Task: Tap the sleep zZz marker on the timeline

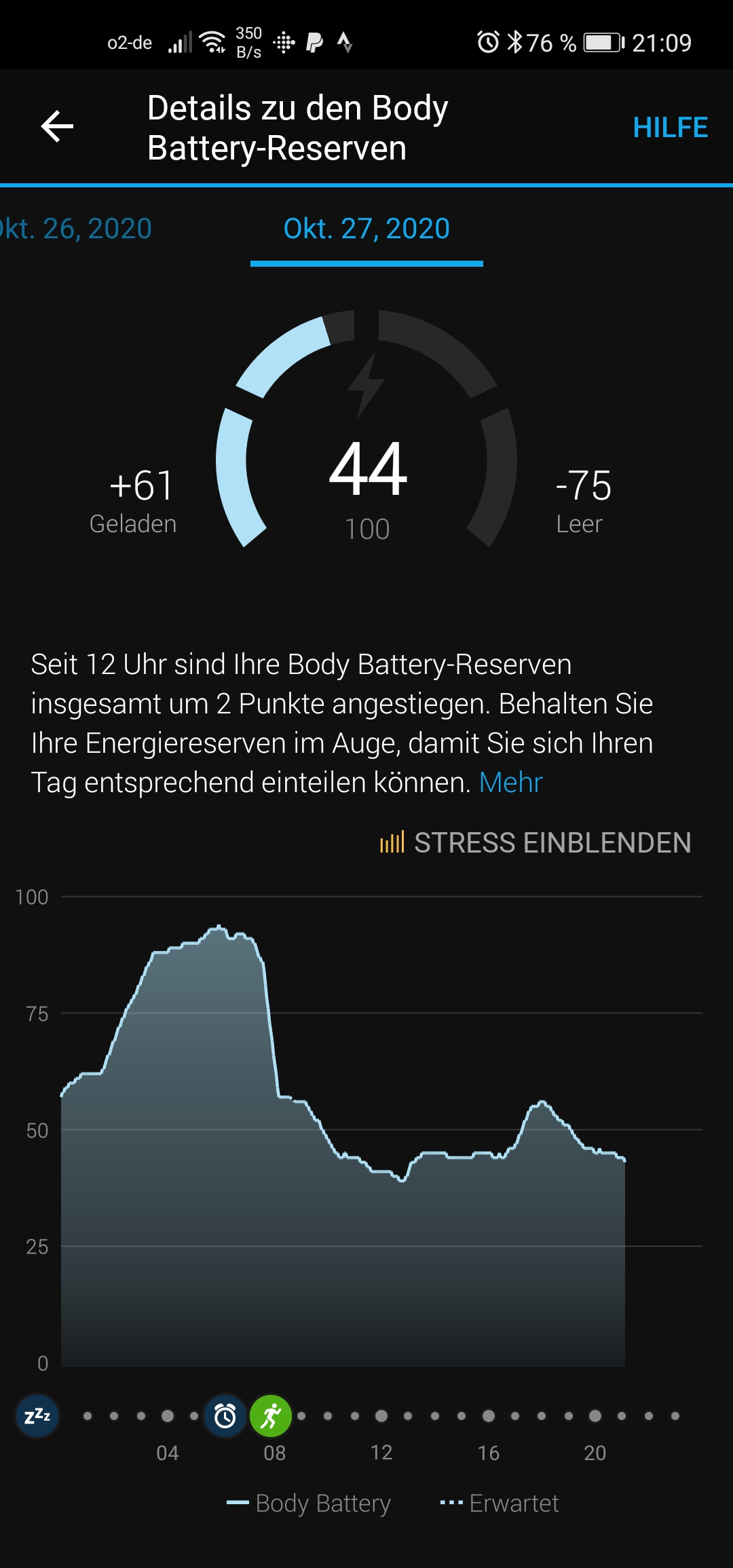Action: tap(37, 1416)
